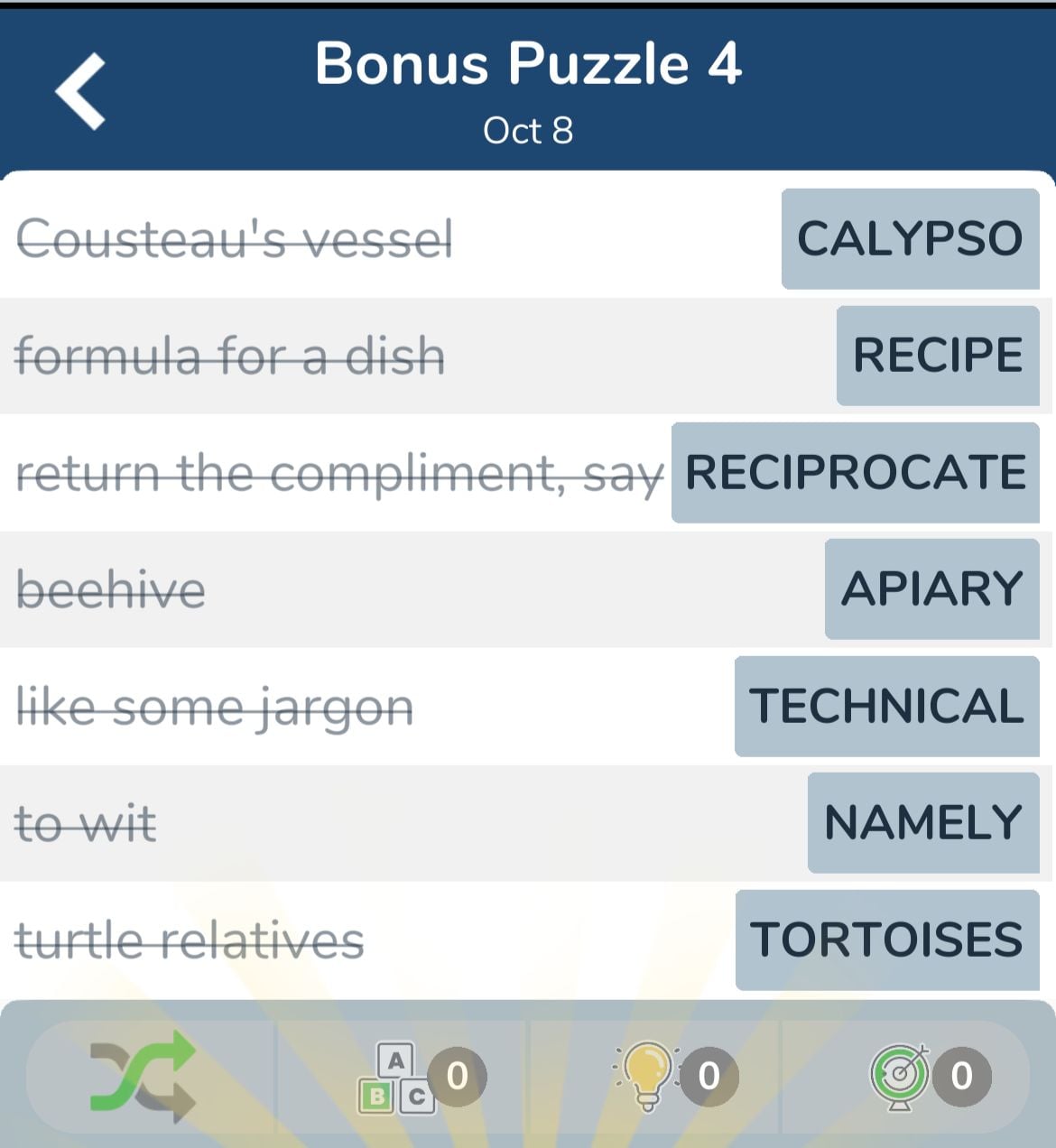Tap the clue beehive
The height and width of the screenshot is (1148, 1056).
click(110, 587)
